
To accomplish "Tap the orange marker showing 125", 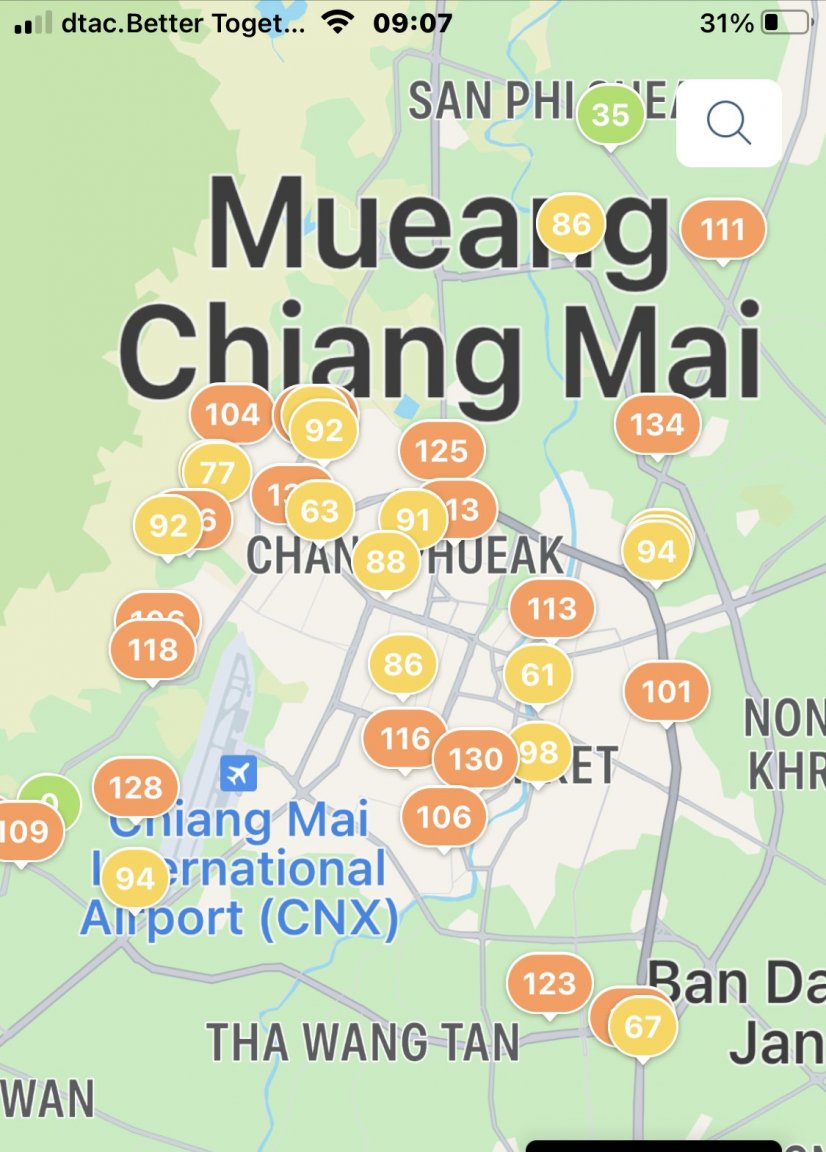I will (x=441, y=451).
